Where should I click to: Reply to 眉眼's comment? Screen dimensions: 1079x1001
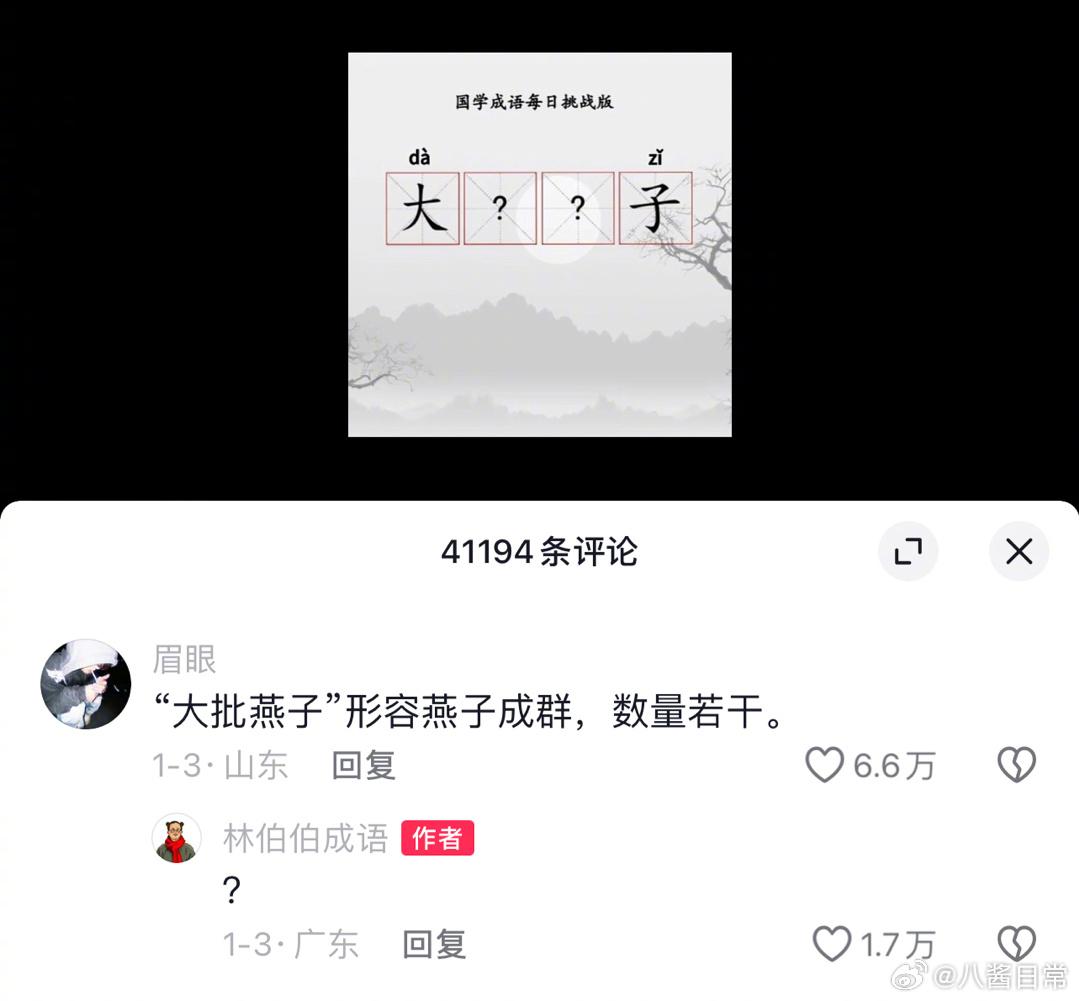click(x=364, y=765)
